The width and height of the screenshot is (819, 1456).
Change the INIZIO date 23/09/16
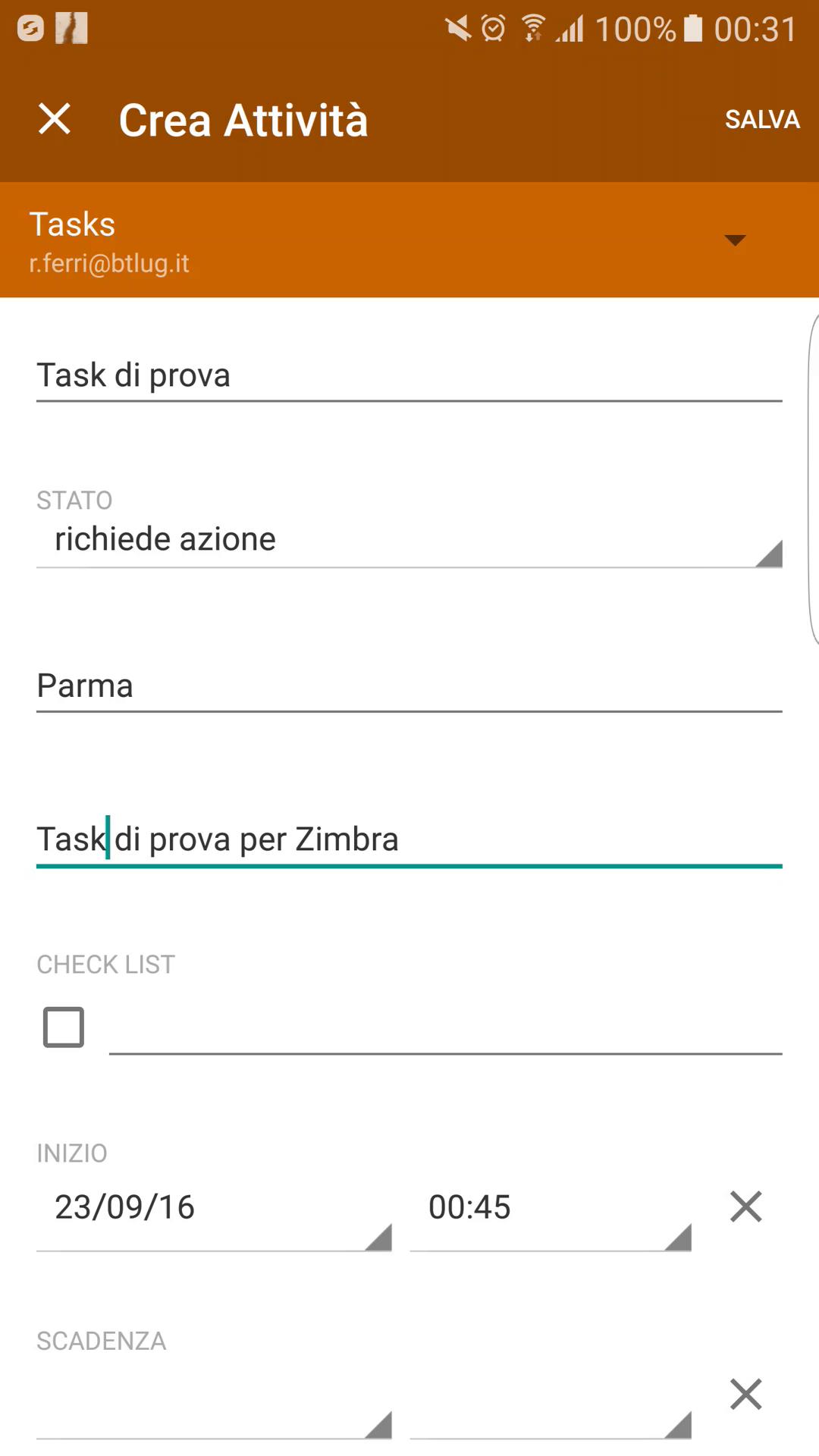click(214, 1208)
